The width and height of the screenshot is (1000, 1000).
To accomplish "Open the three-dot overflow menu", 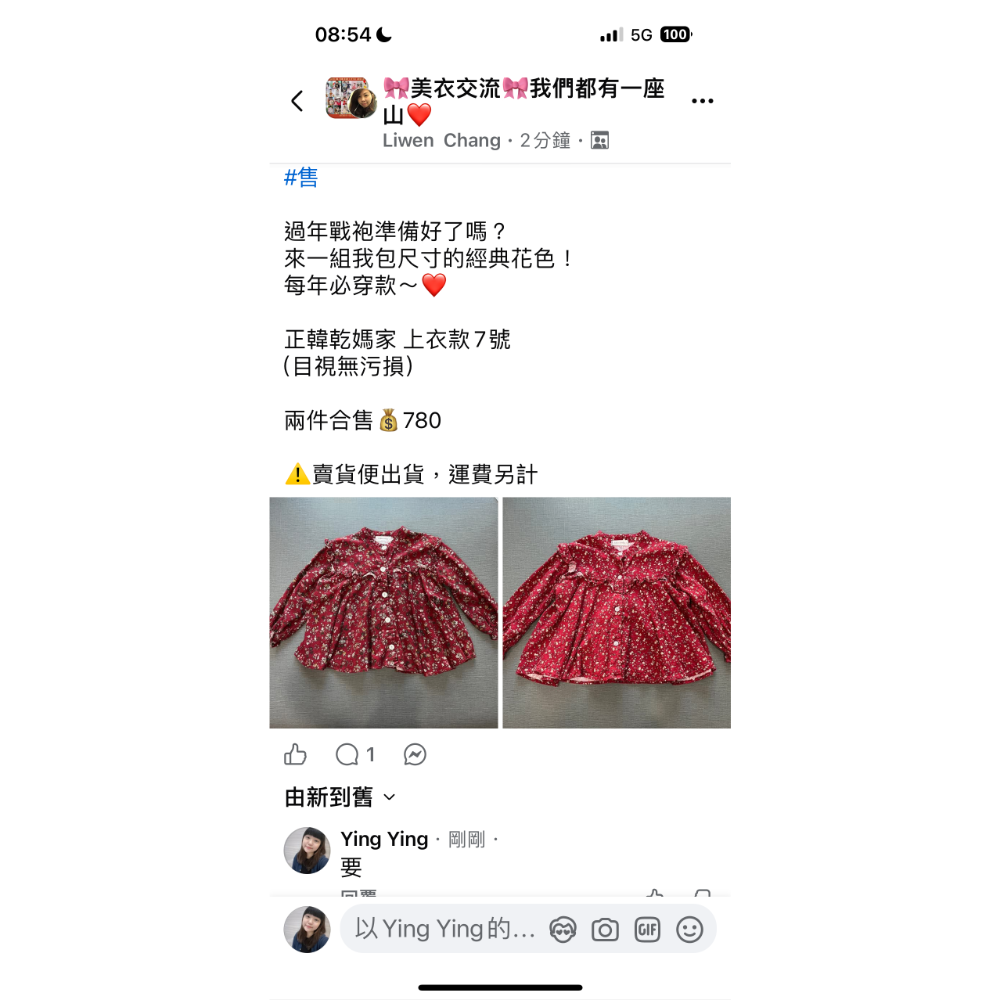I will pyautogui.click(x=702, y=101).
